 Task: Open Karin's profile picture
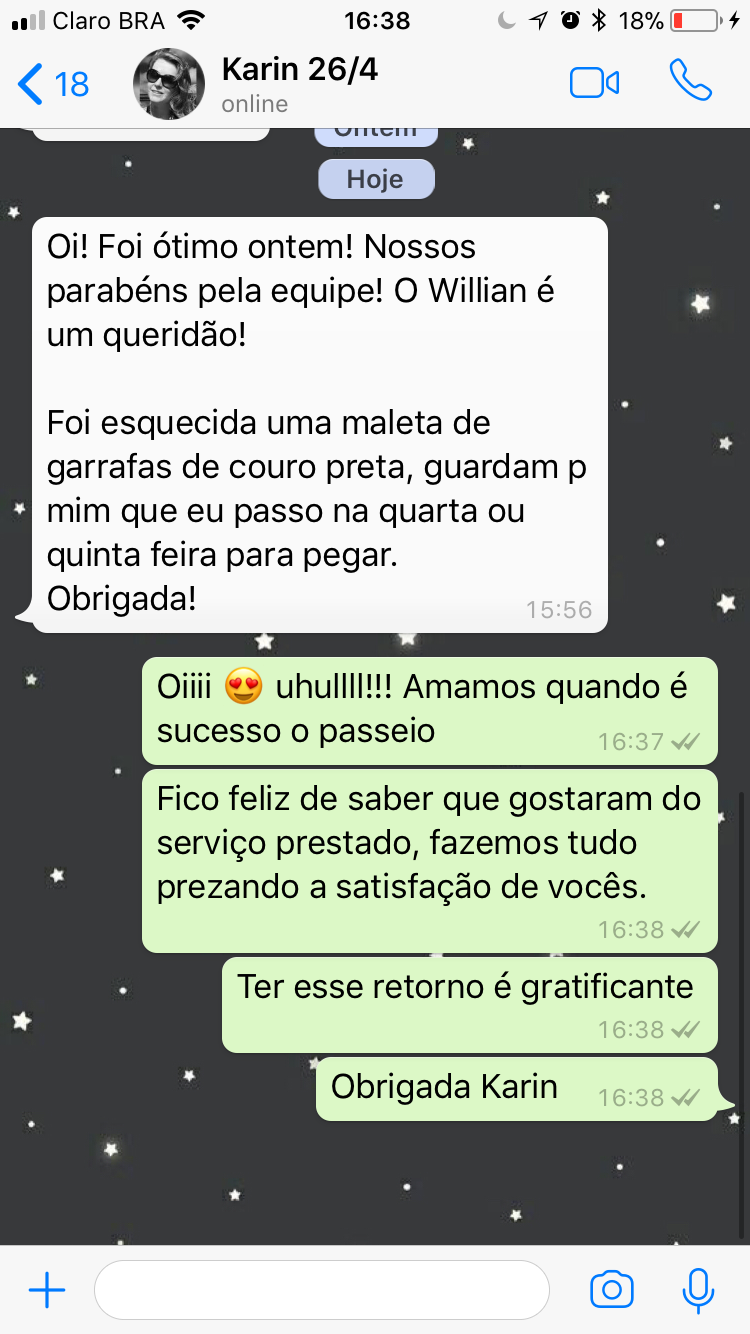[x=168, y=84]
